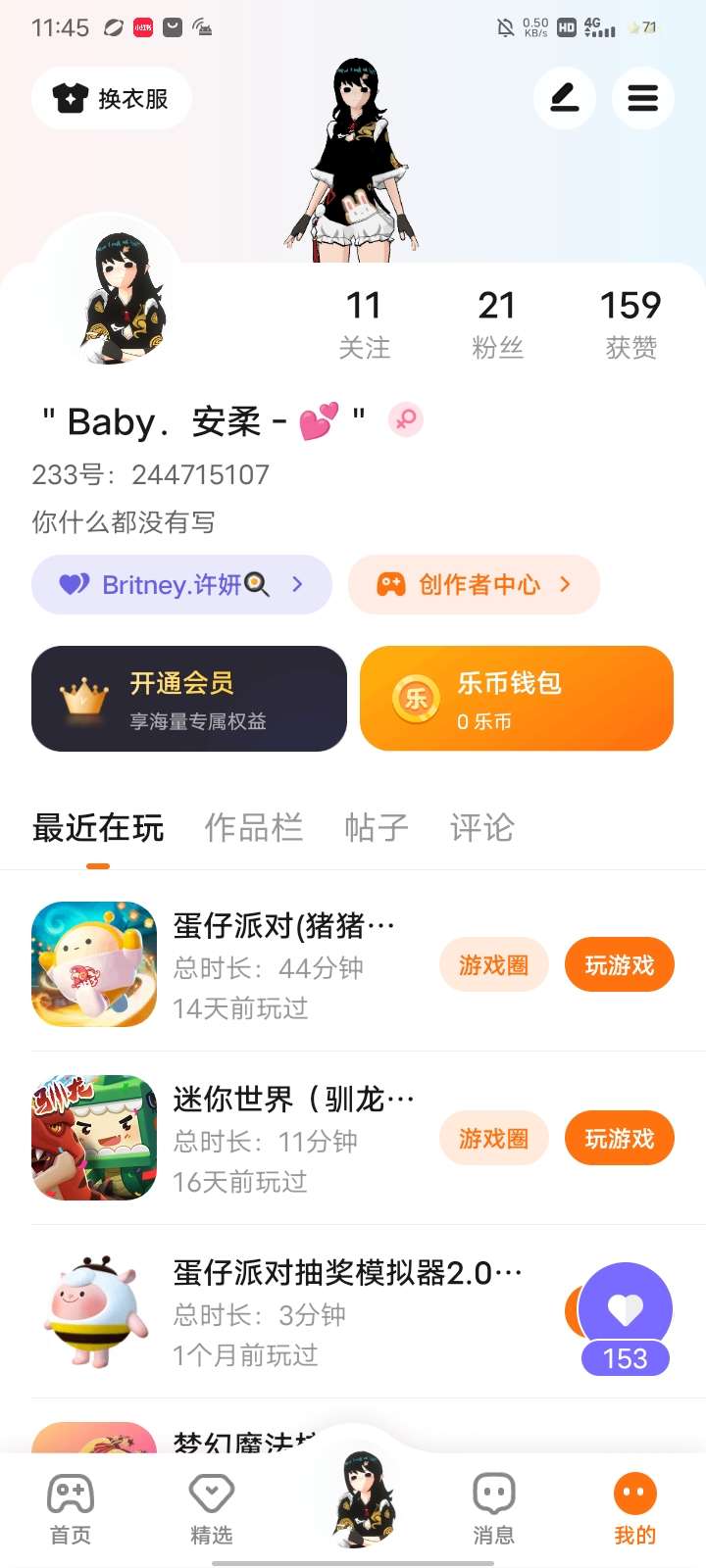Go to 创作者中心 creator center
This screenshot has height=1568, width=706.
point(474,585)
